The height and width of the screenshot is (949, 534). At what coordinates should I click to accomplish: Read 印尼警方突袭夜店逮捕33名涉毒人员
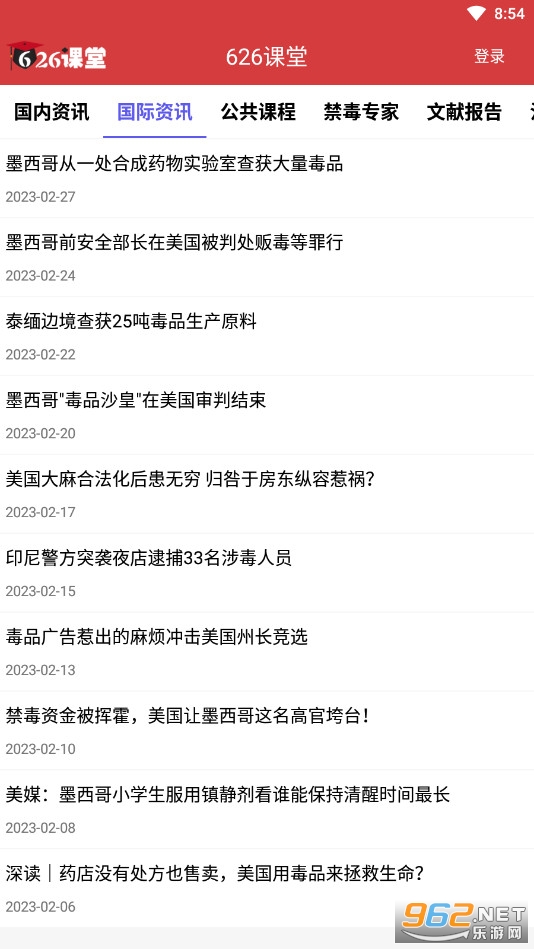pos(267,573)
